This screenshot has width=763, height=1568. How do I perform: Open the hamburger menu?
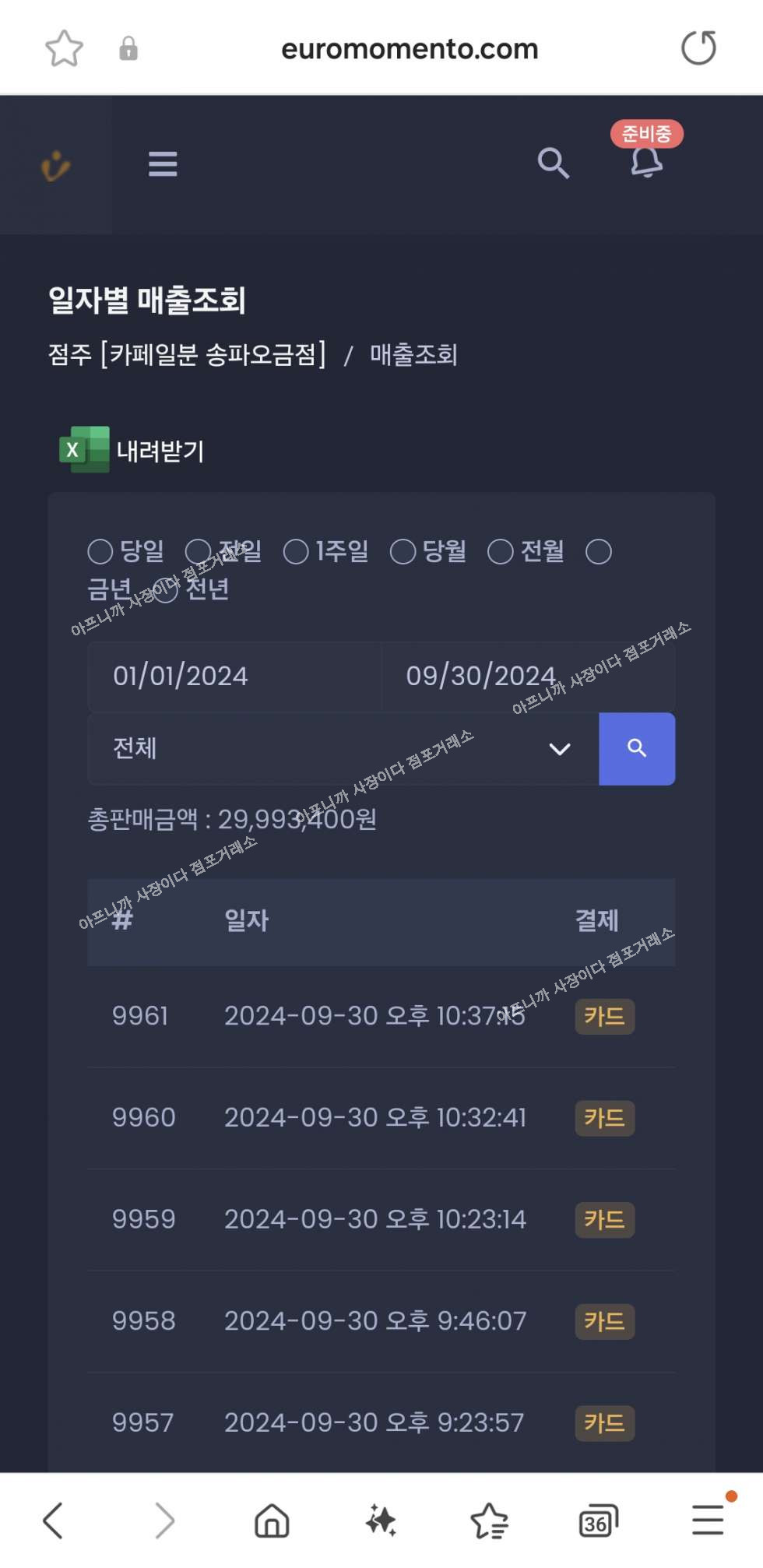click(163, 164)
